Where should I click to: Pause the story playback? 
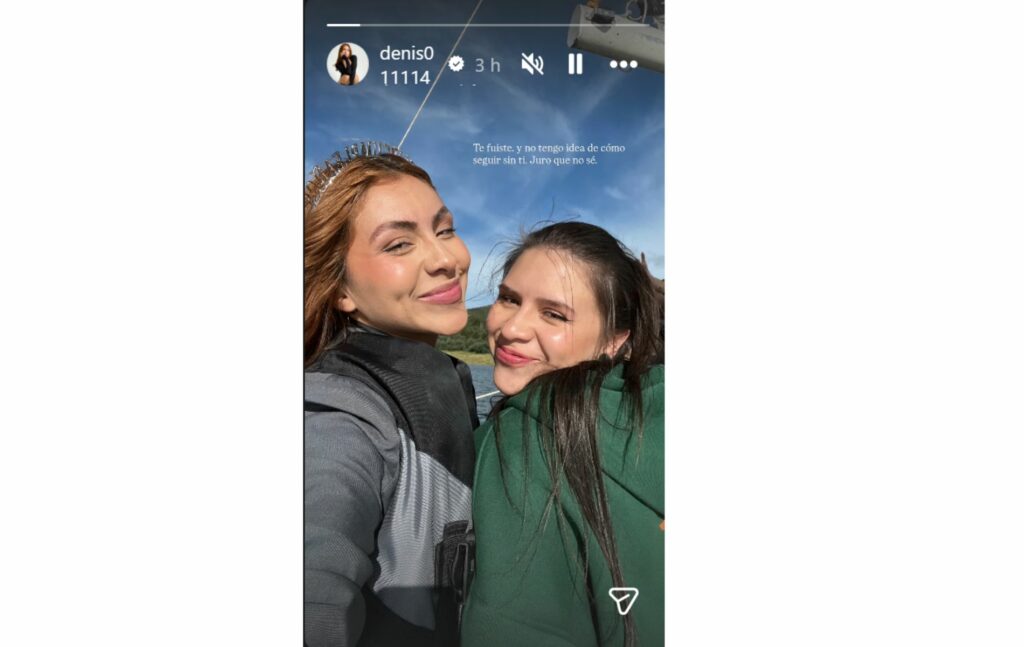575,64
